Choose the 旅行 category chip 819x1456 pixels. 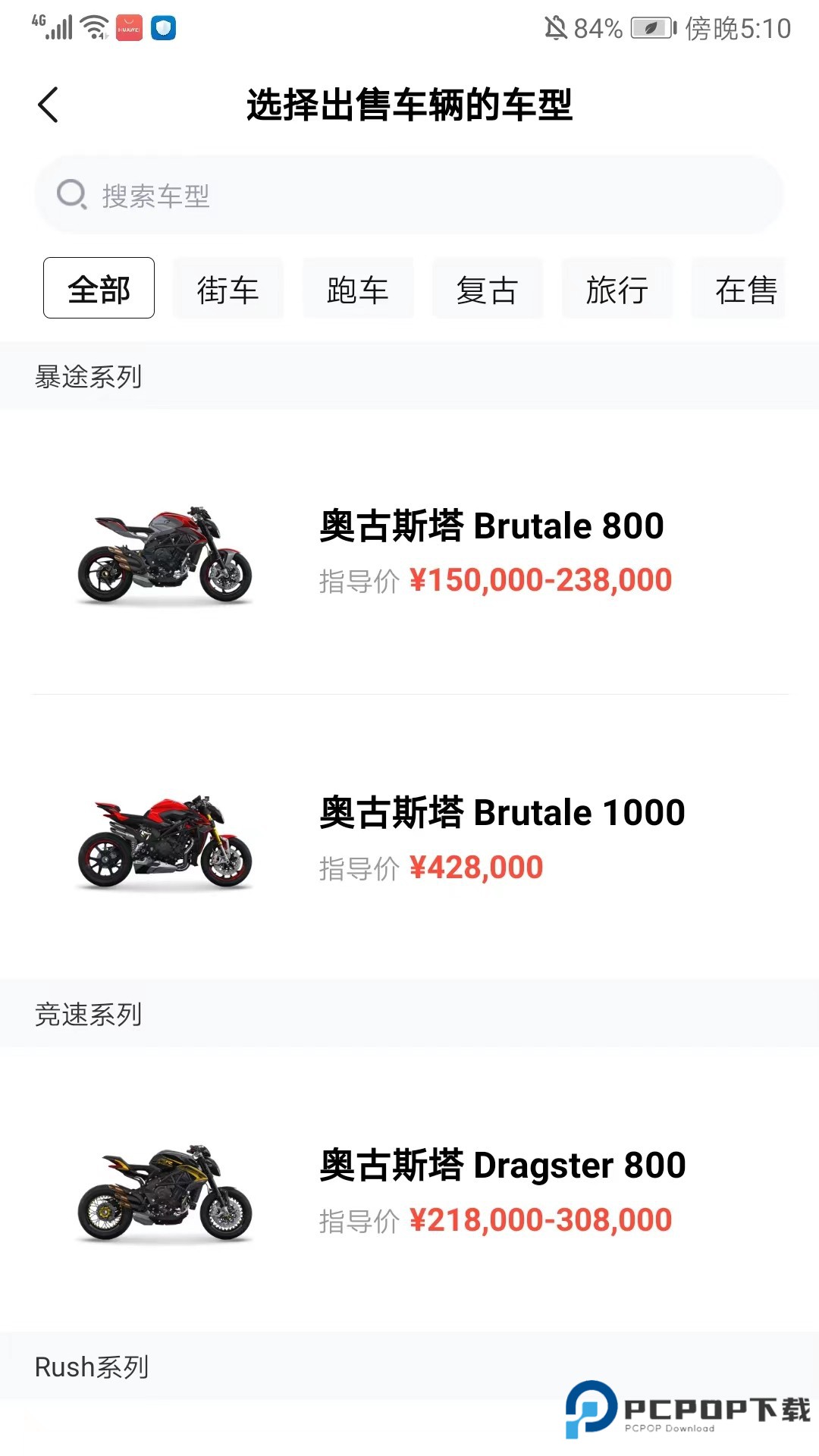coord(617,288)
